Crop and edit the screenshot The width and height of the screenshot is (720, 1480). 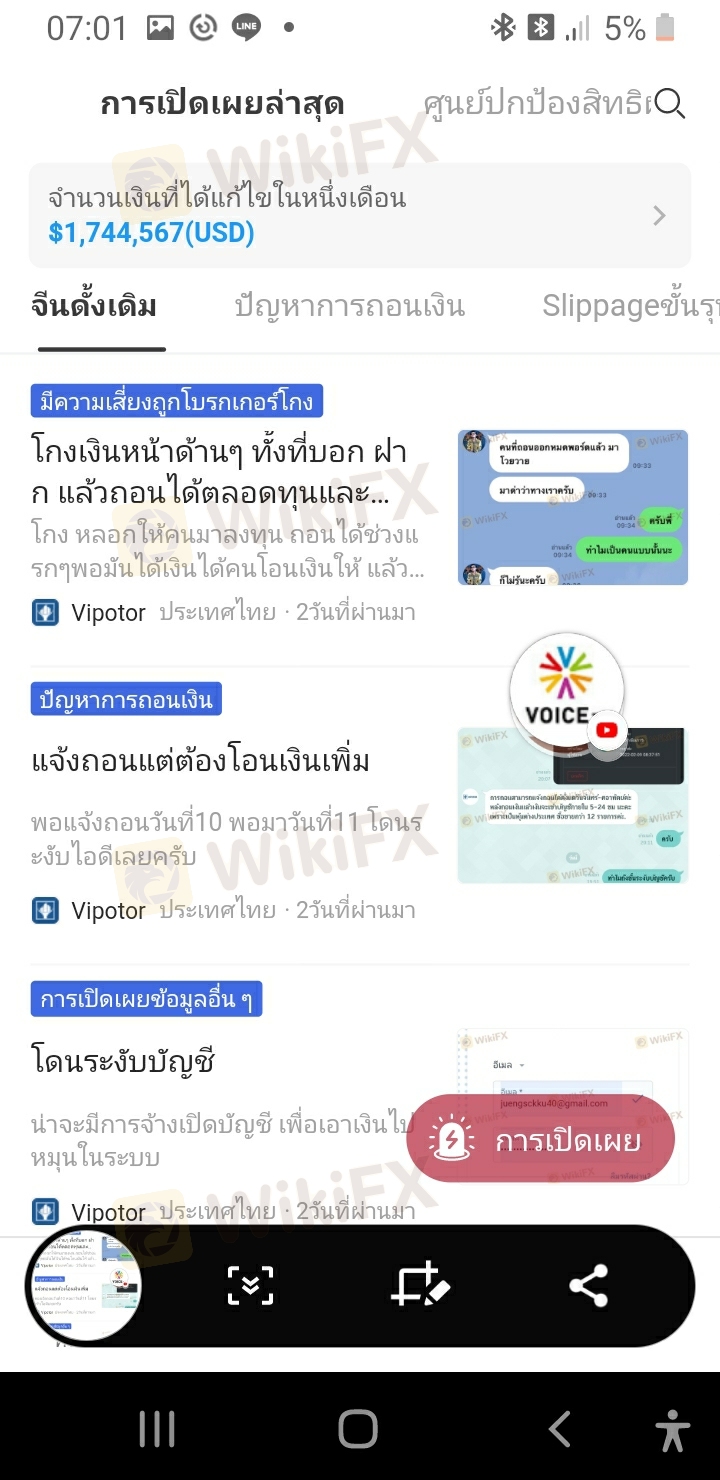tap(420, 1285)
